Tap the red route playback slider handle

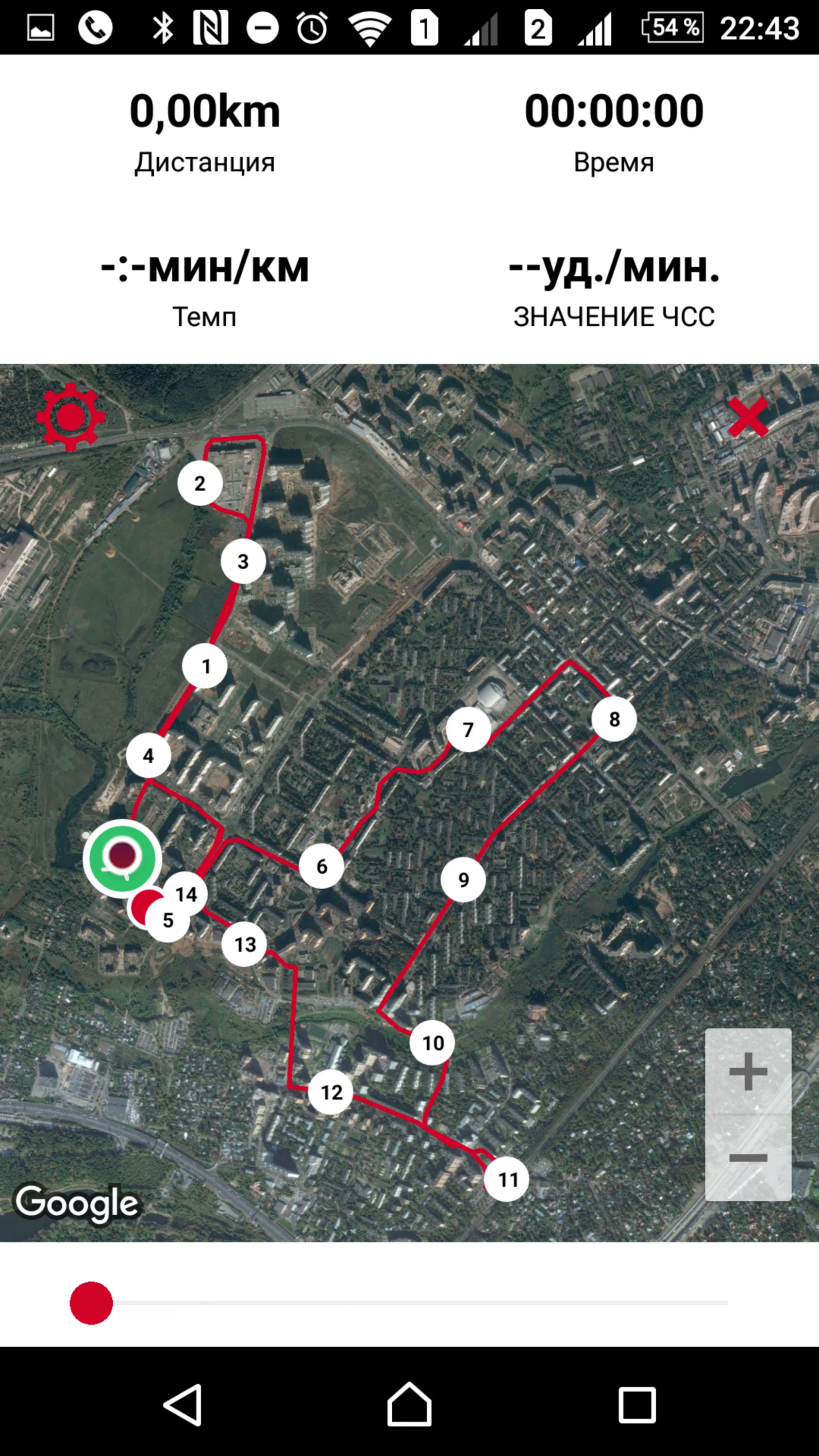click(x=91, y=1303)
